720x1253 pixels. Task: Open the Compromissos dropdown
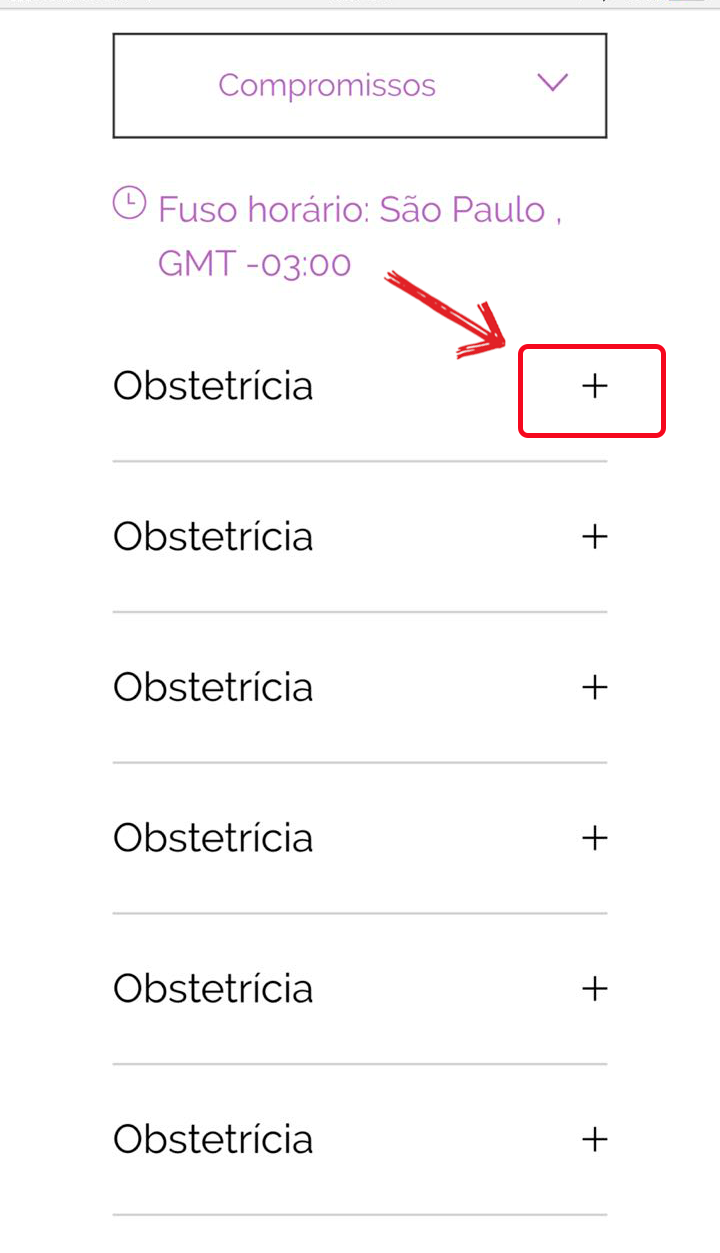click(x=360, y=85)
